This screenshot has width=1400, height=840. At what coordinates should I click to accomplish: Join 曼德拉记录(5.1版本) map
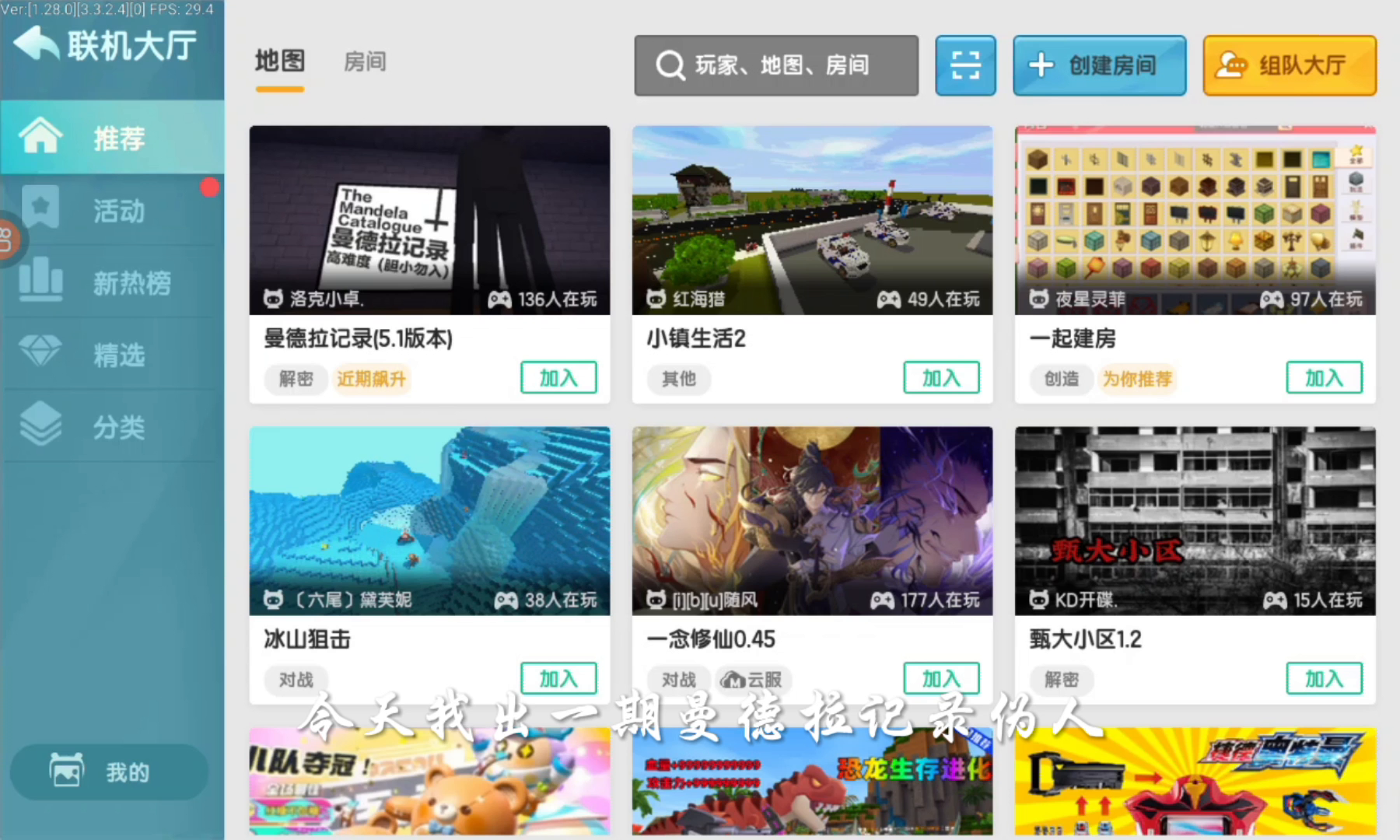coord(558,378)
